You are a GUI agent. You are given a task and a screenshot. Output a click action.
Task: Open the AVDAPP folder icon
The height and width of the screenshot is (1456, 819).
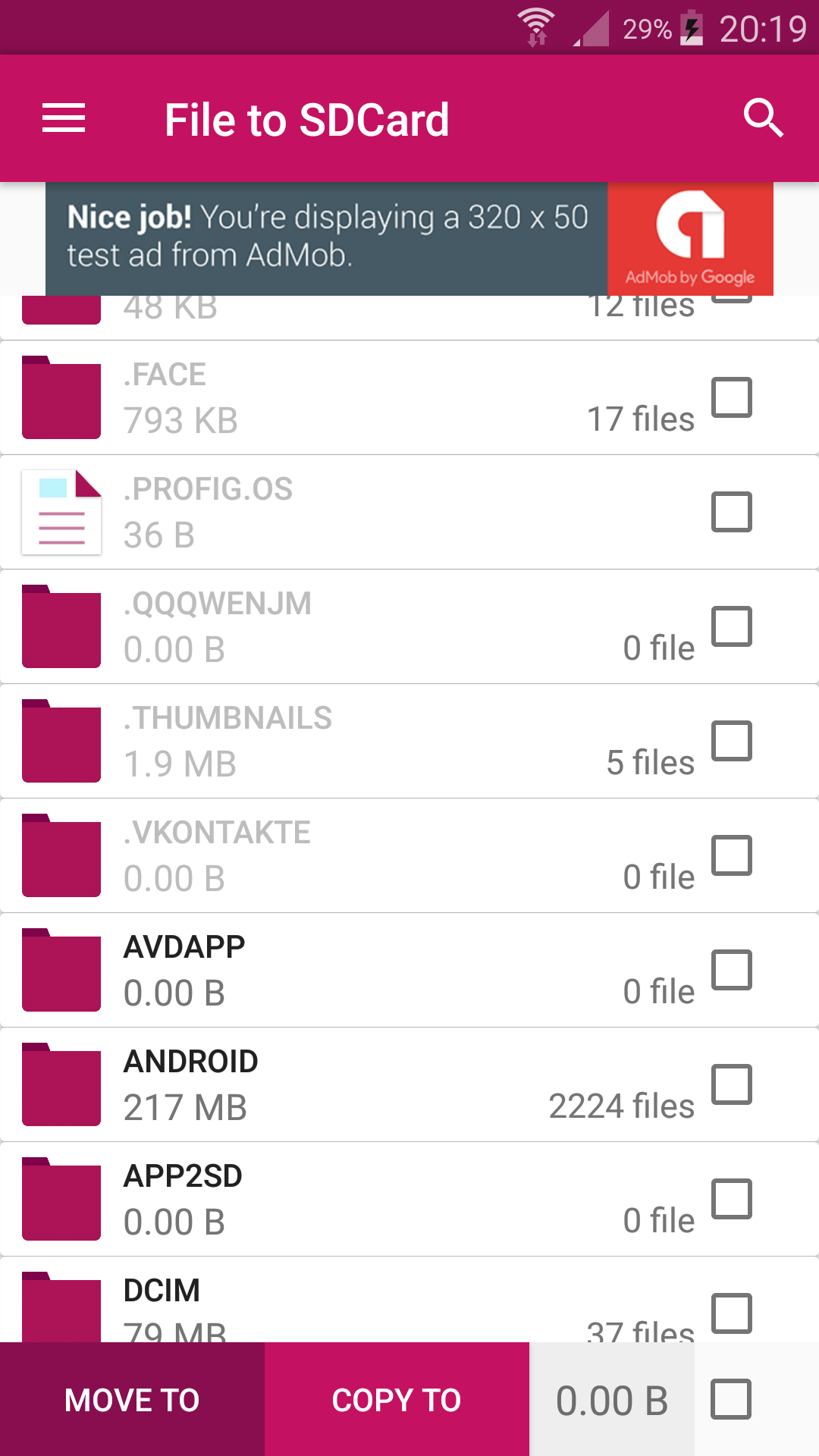61,970
